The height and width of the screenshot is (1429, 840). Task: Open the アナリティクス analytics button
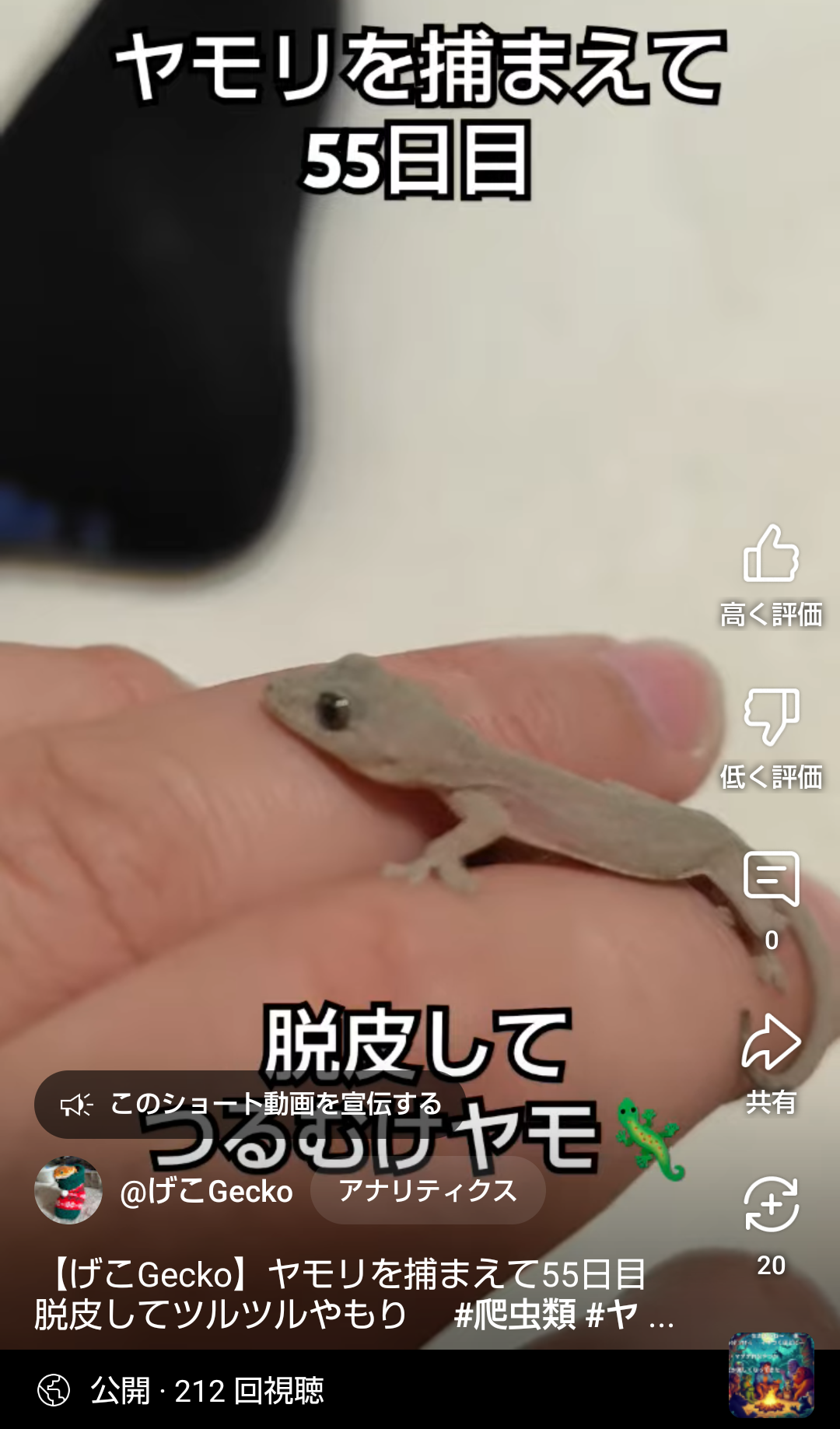coord(427,1190)
